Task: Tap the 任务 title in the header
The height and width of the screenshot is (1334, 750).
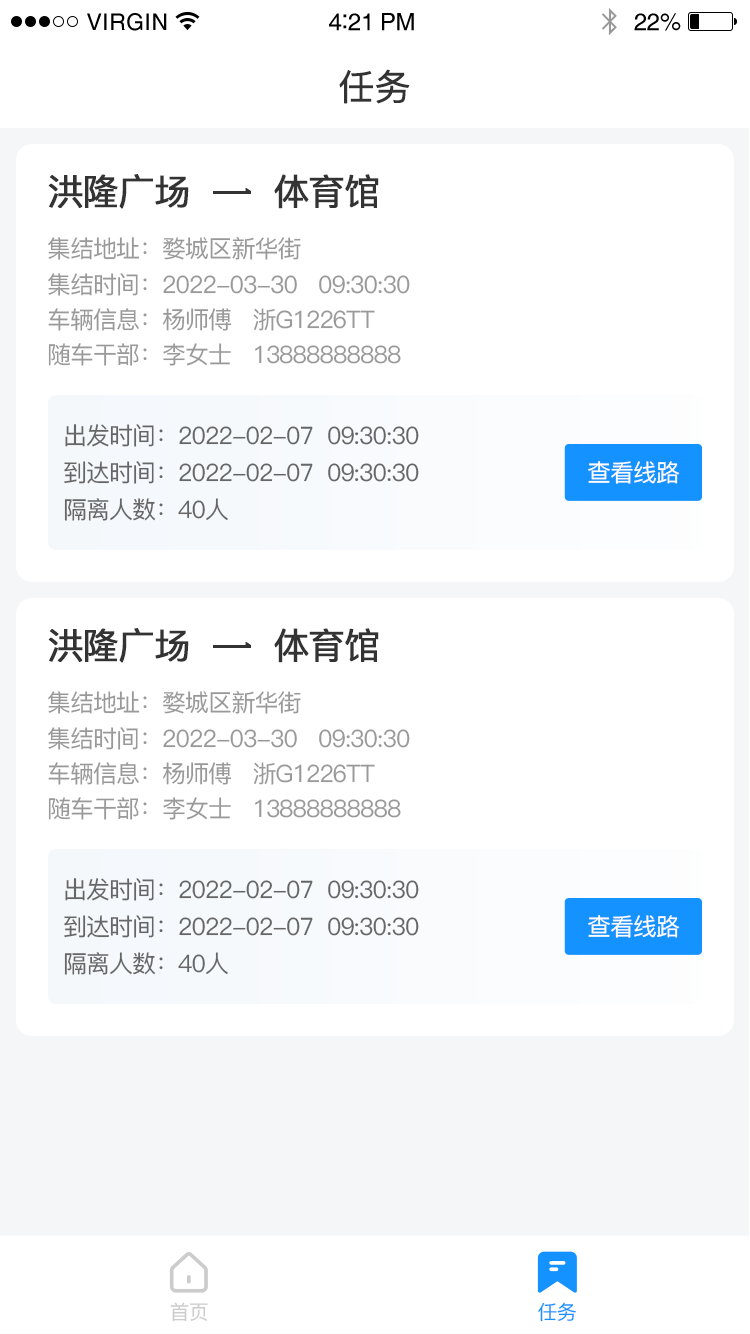Action: coord(374,88)
